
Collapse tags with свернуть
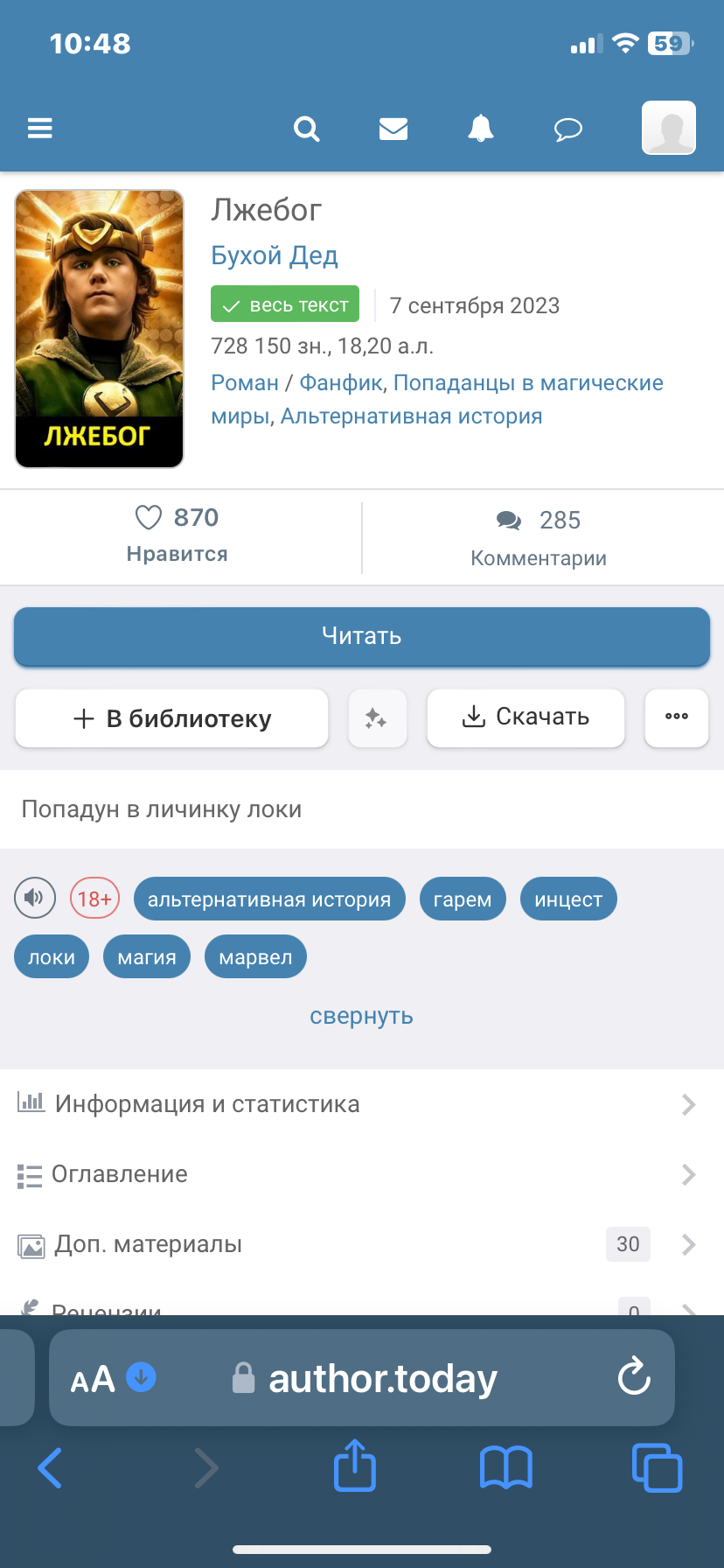point(361,1016)
